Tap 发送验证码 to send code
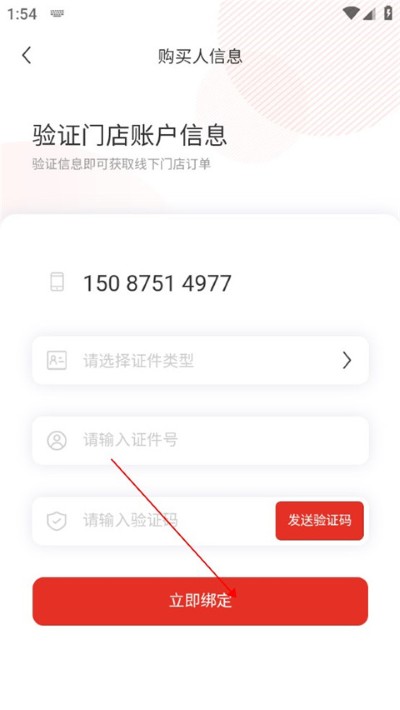Screen dimensions: 400x710 [319, 521]
